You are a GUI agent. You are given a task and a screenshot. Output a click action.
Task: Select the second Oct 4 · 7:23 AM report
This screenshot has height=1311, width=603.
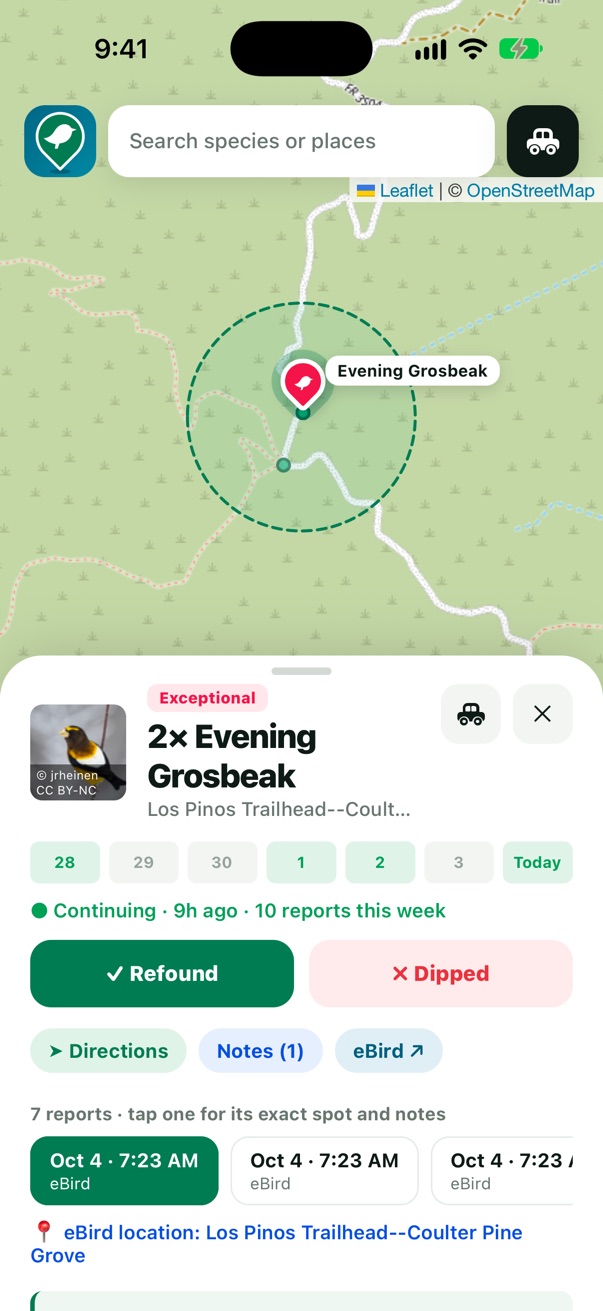[324, 1171]
